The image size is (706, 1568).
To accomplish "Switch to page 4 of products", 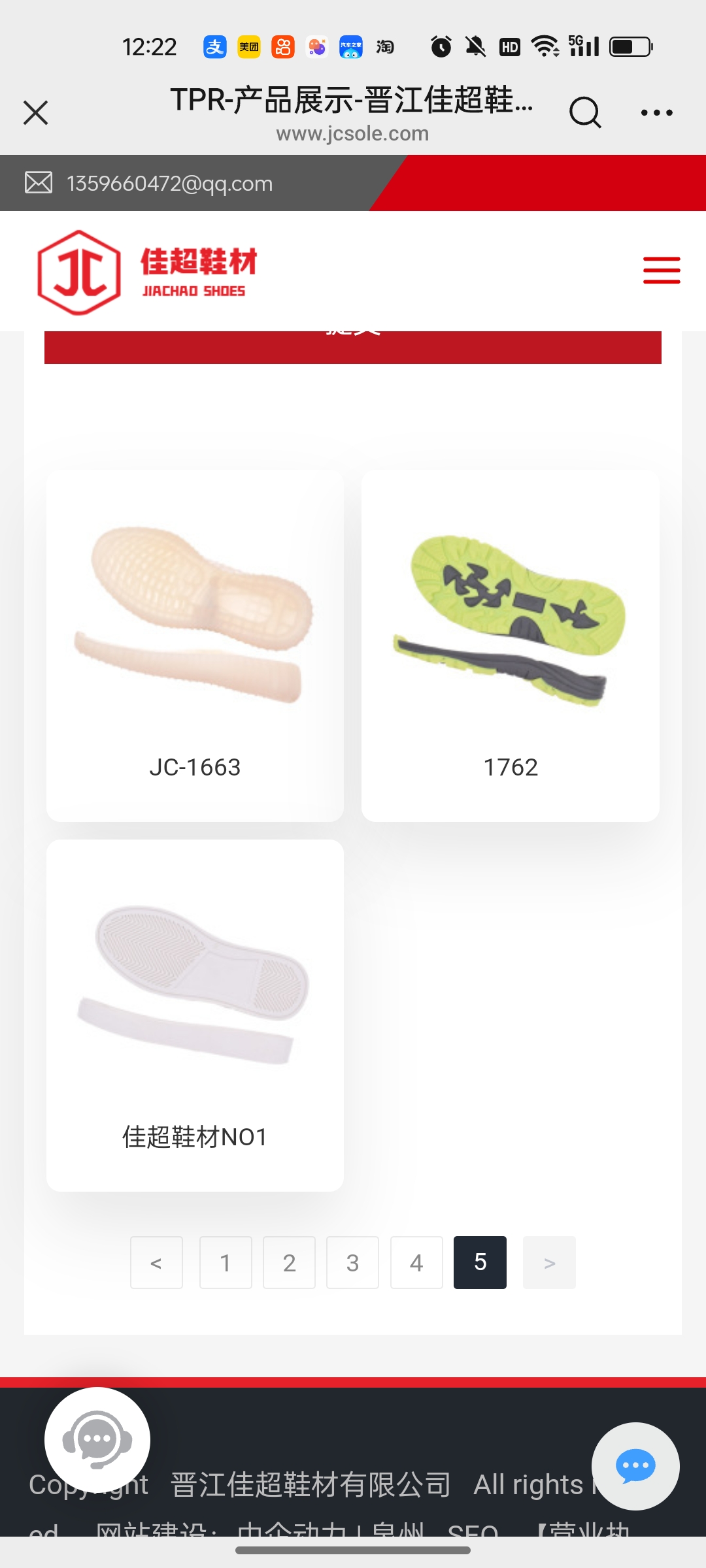I will pos(416,1262).
